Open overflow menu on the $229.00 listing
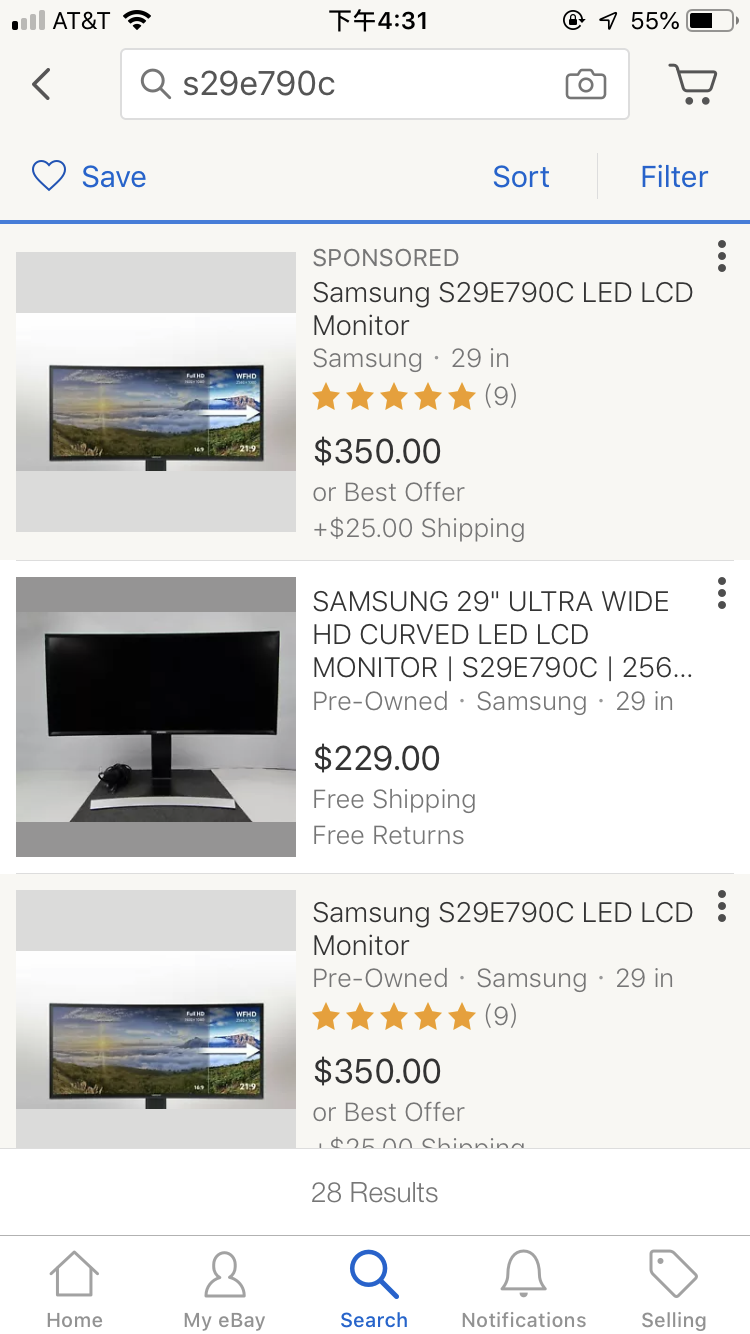The width and height of the screenshot is (750, 1334). click(721, 594)
